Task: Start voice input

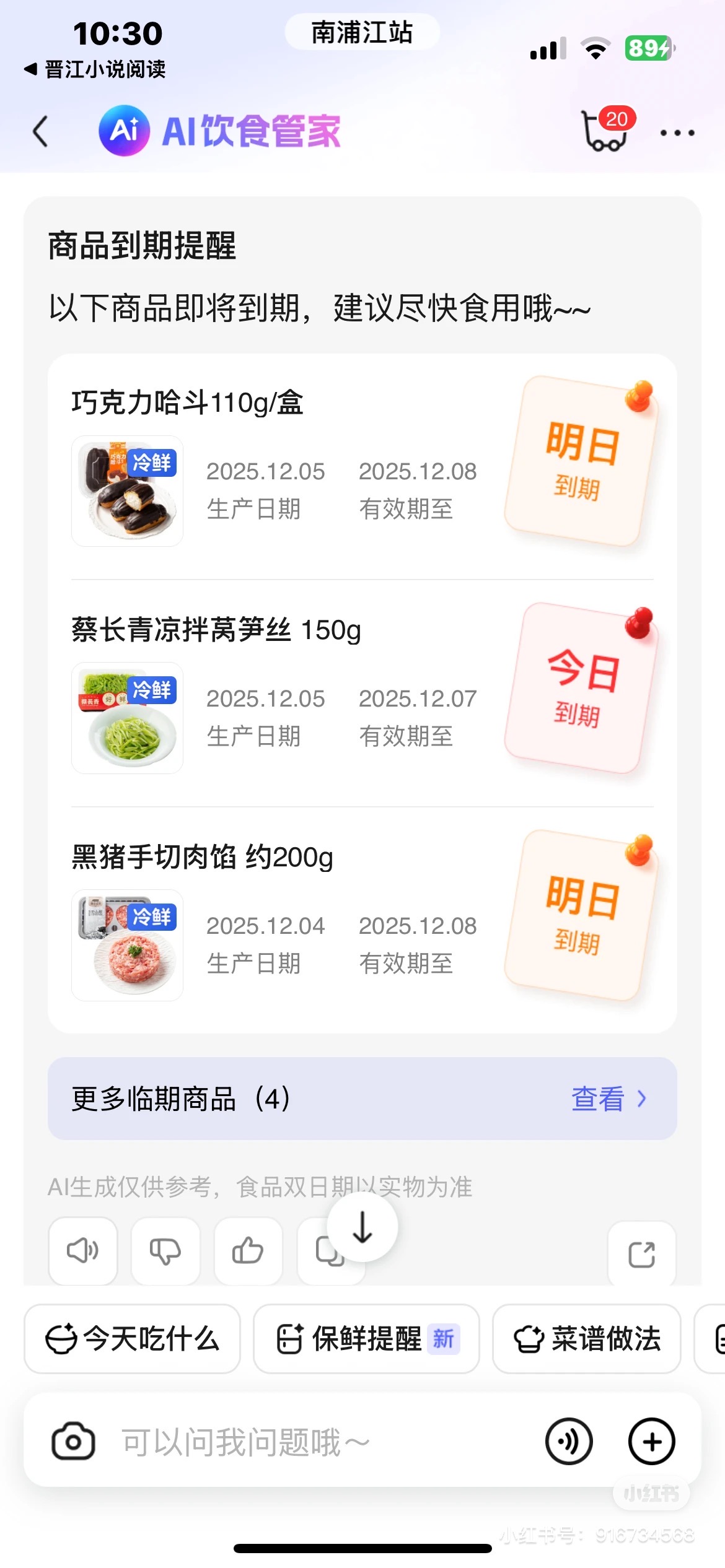Action: (568, 1442)
